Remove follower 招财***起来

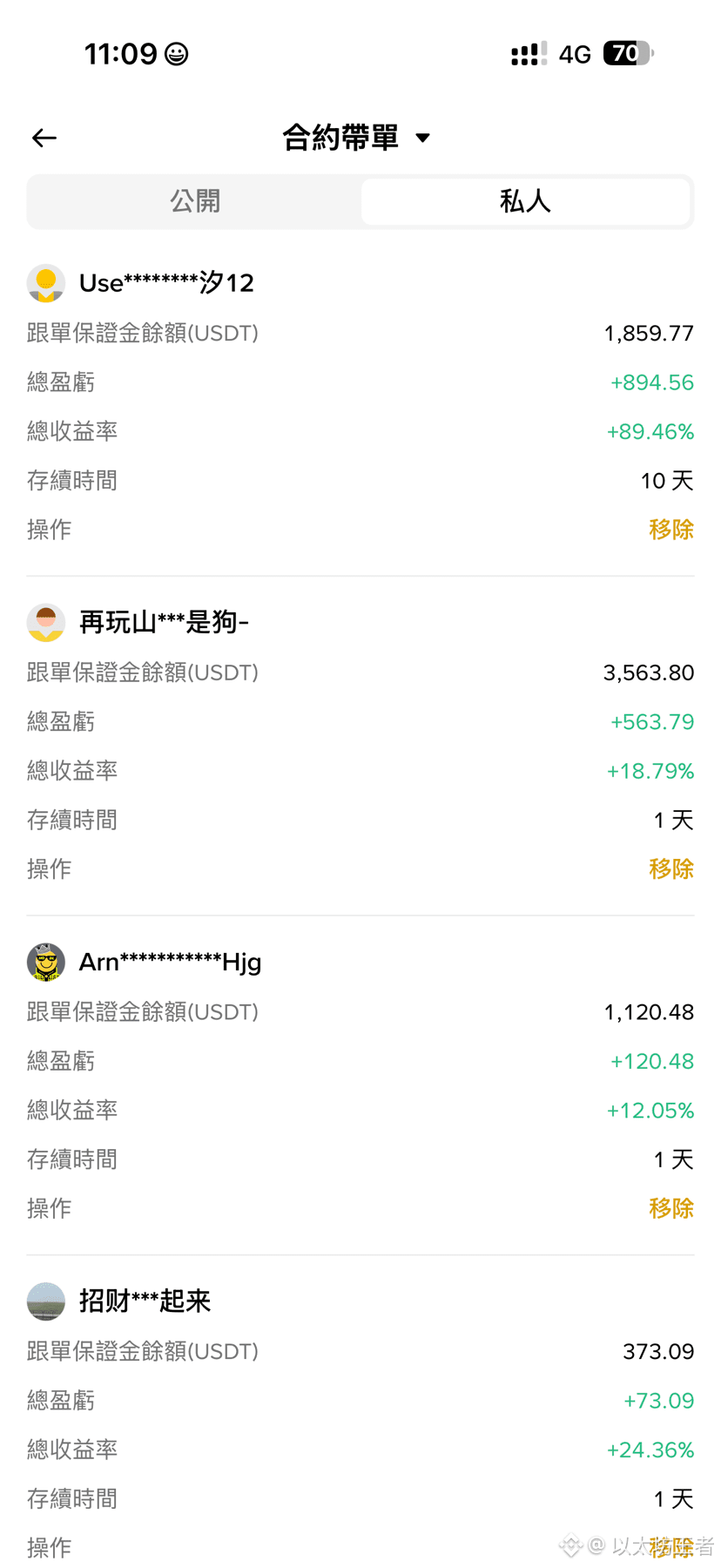coord(671,1548)
